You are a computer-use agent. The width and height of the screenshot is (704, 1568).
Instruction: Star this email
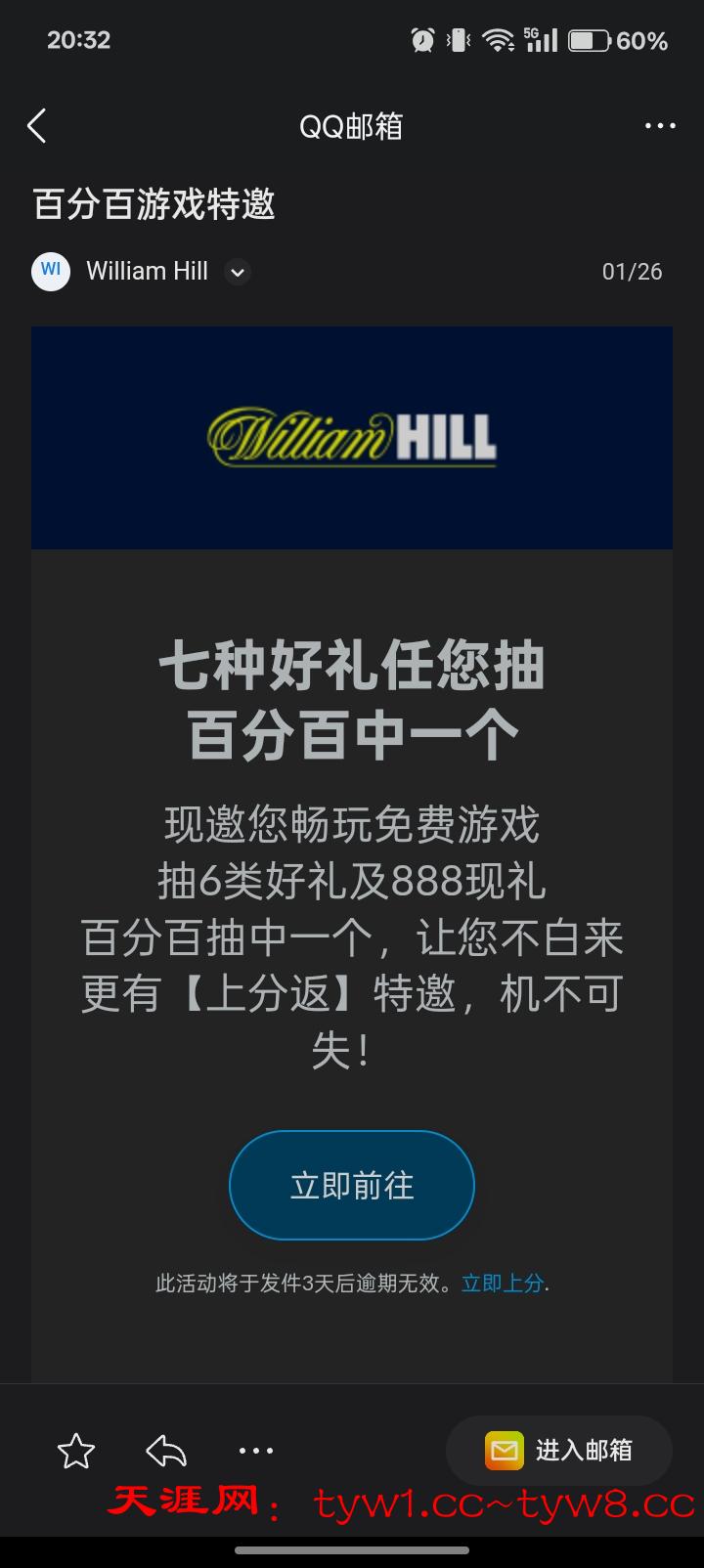[76, 1451]
